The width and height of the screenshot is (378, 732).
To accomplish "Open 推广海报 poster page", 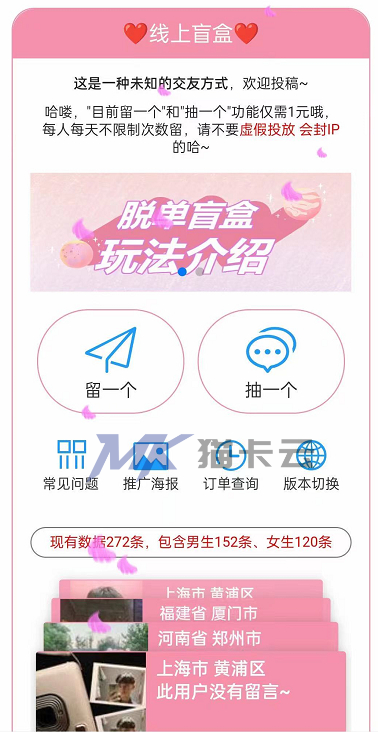I will pos(151,465).
